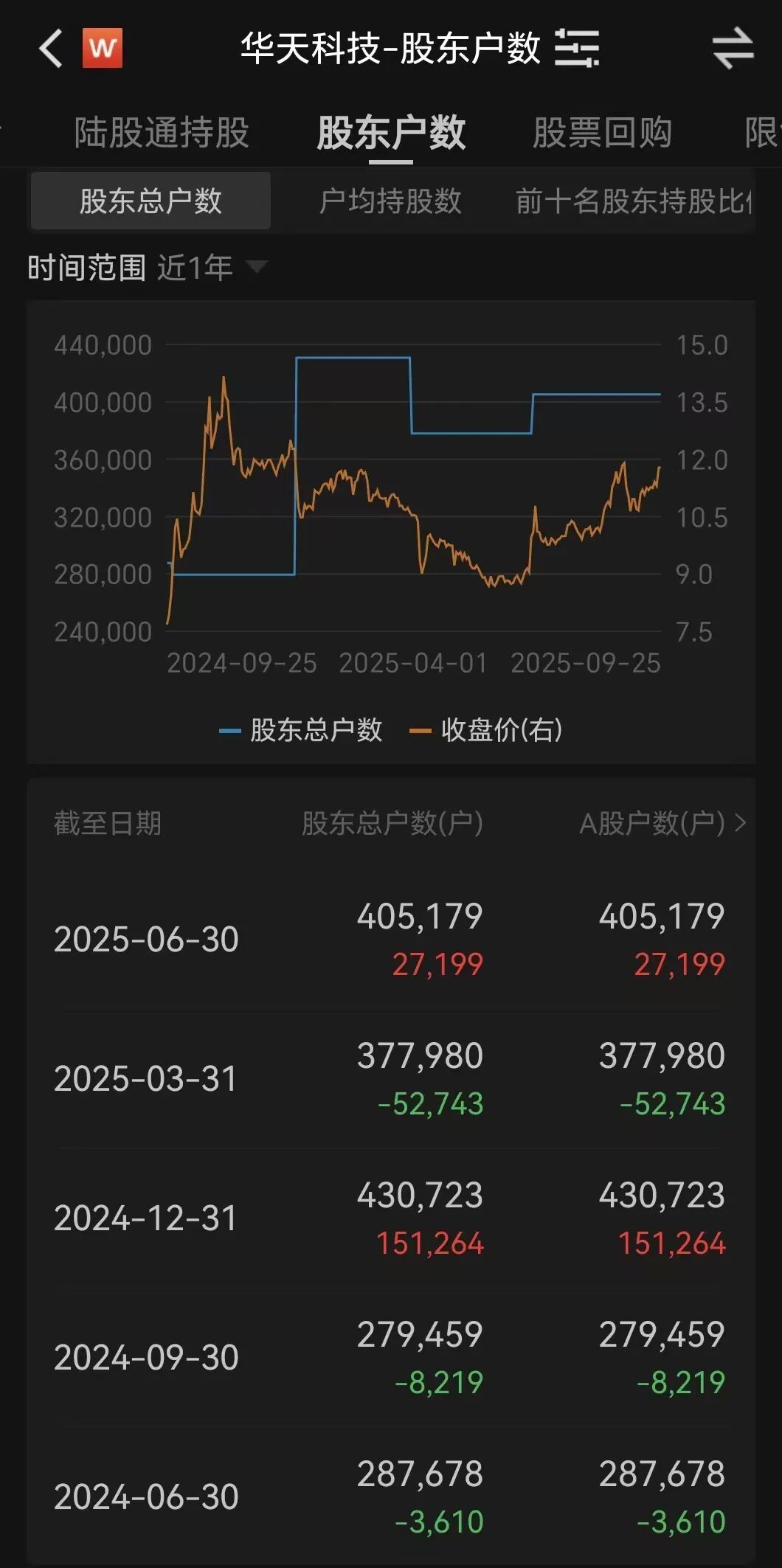The width and height of the screenshot is (782, 1568).
Task: Select the 股东总户数 segment
Action: coord(150,201)
